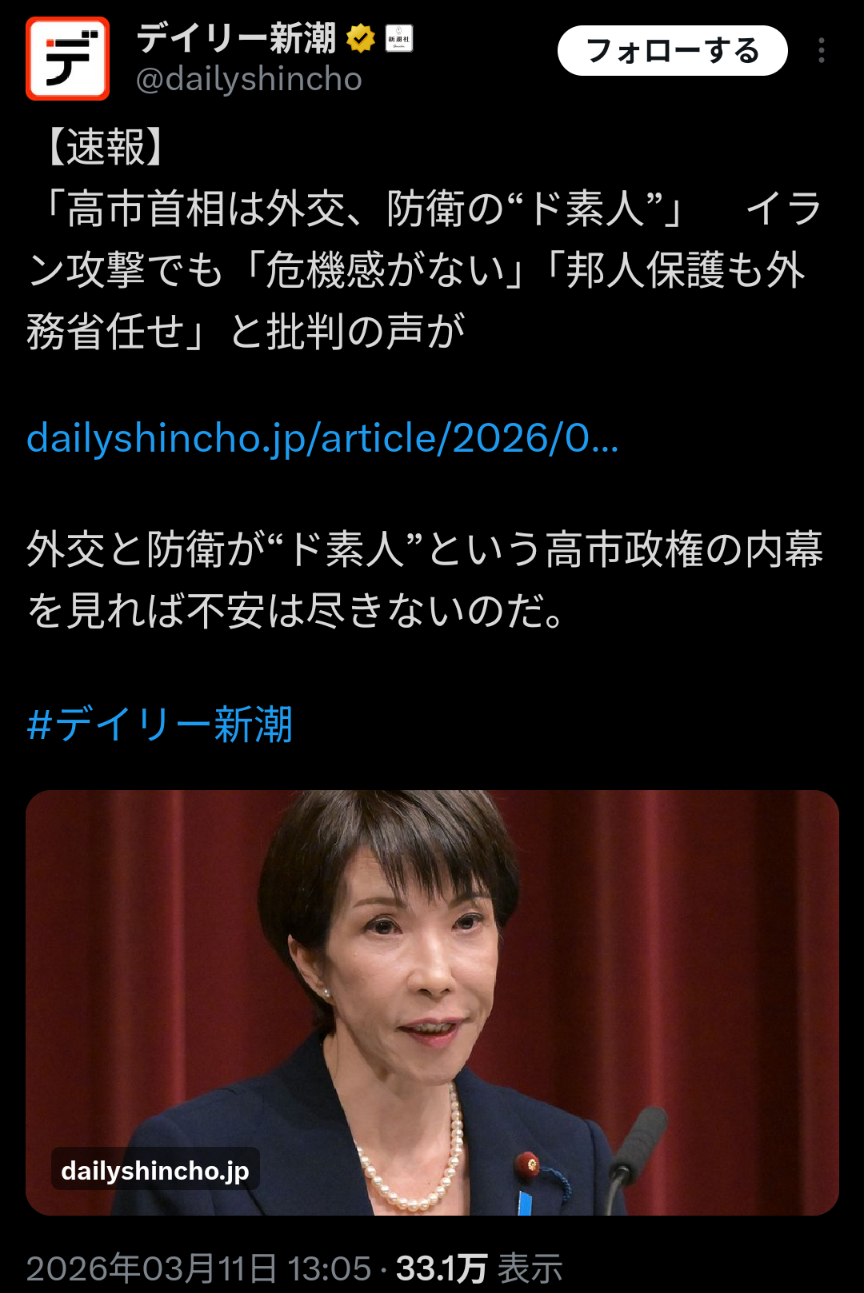The width and height of the screenshot is (864, 1293).
Task: Tap the フォローする button
Action: 672,51
